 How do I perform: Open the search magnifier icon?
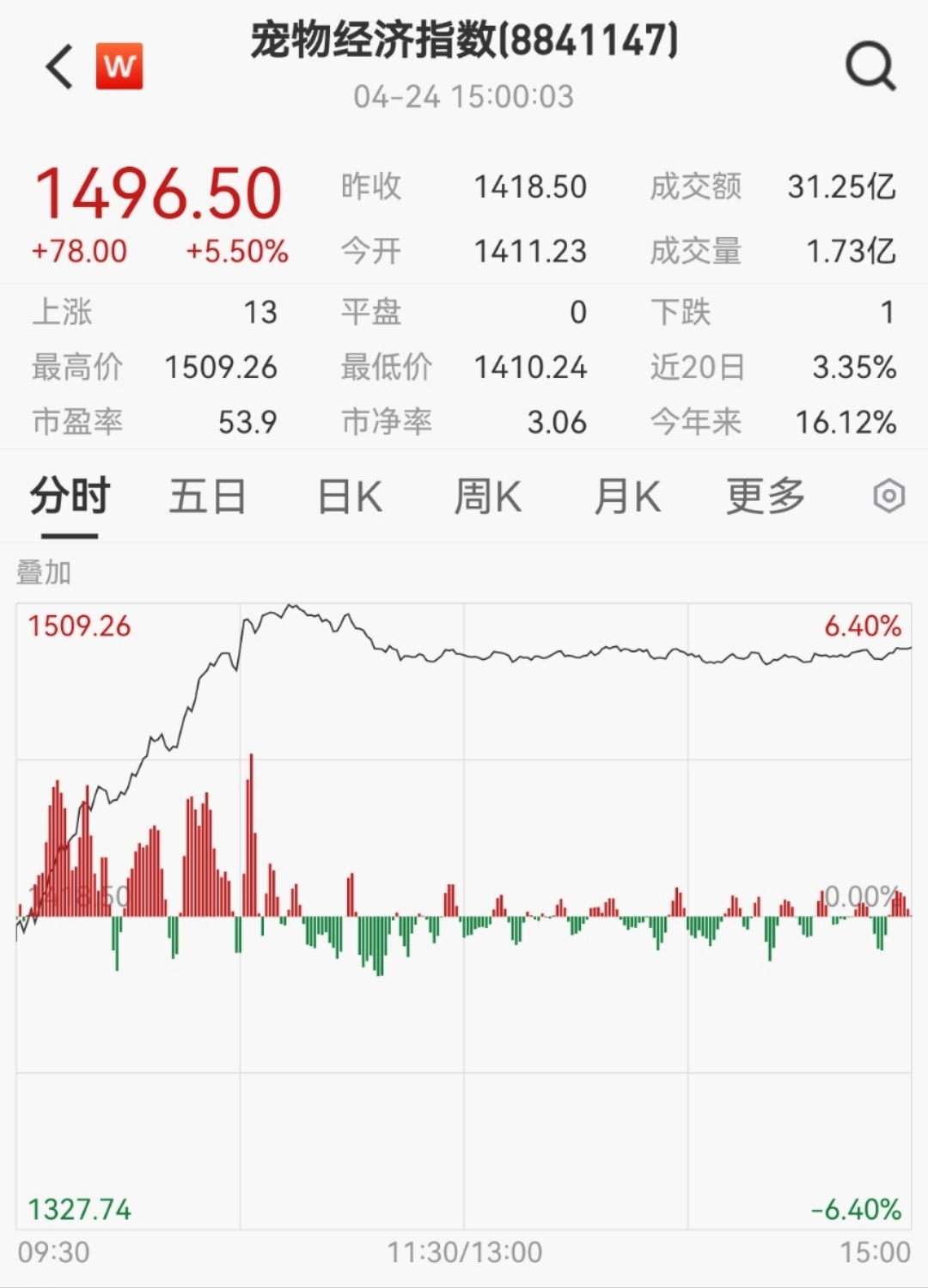pyautogui.click(x=870, y=66)
